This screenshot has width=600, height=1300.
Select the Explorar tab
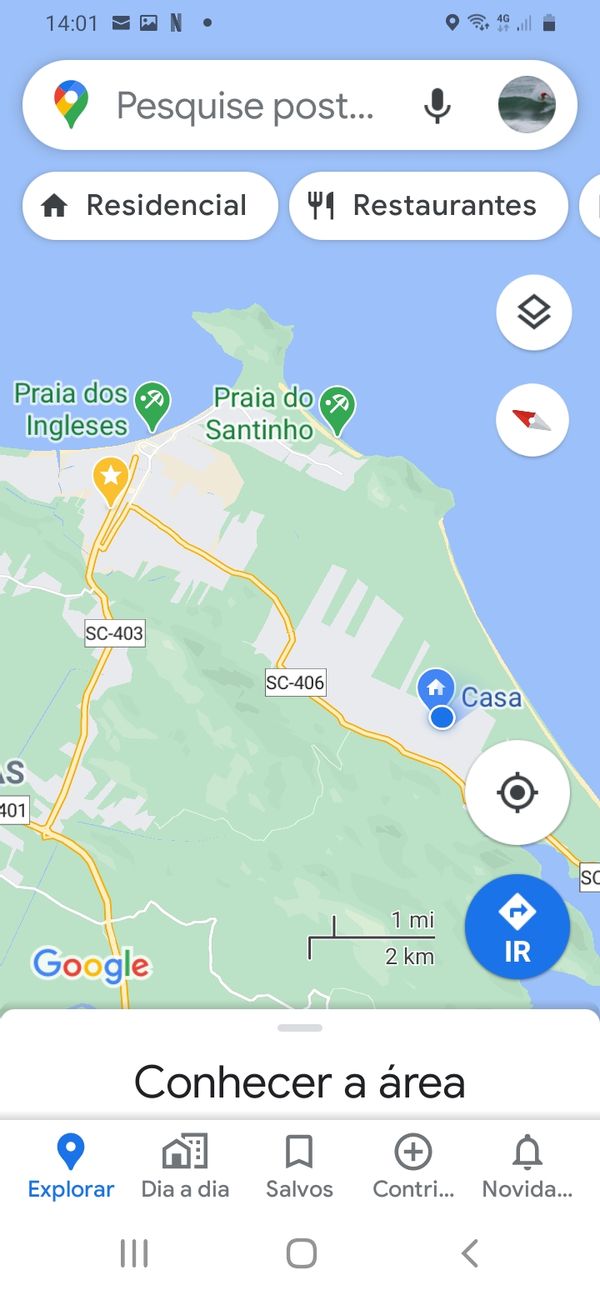[x=71, y=1167]
